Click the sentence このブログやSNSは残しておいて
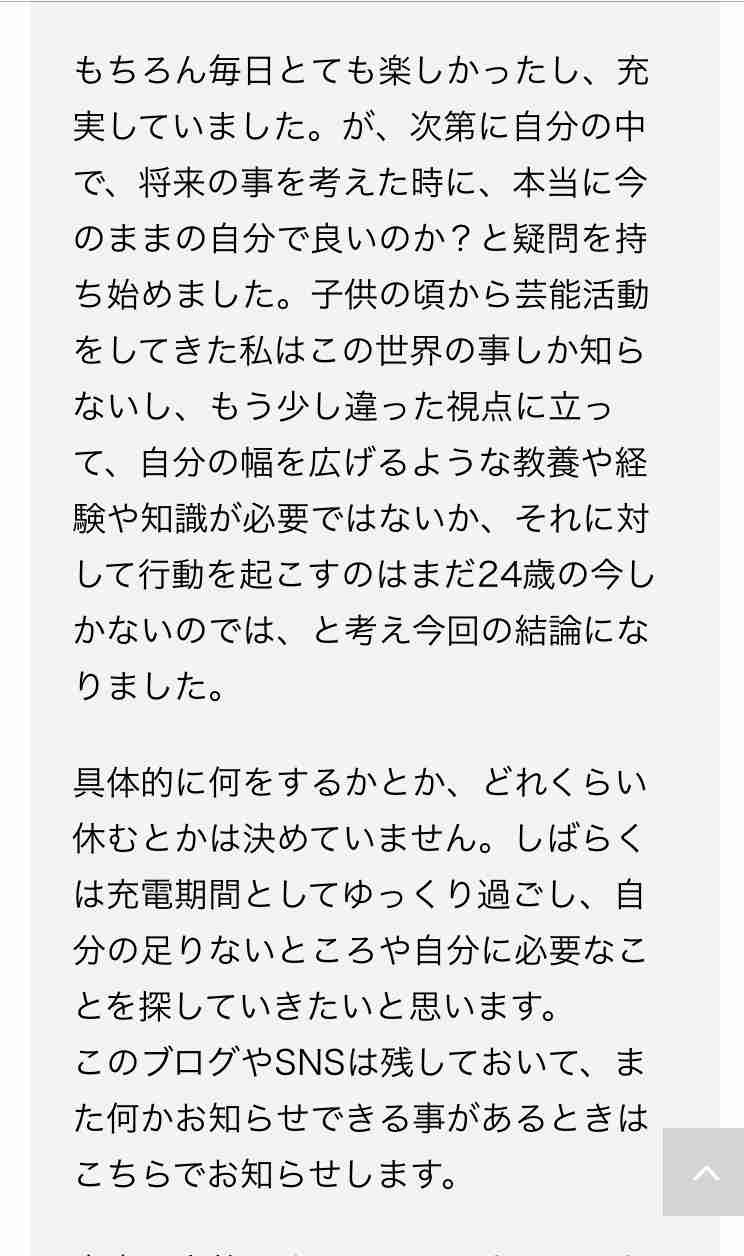744x1256 pixels. click(360, 1063)
